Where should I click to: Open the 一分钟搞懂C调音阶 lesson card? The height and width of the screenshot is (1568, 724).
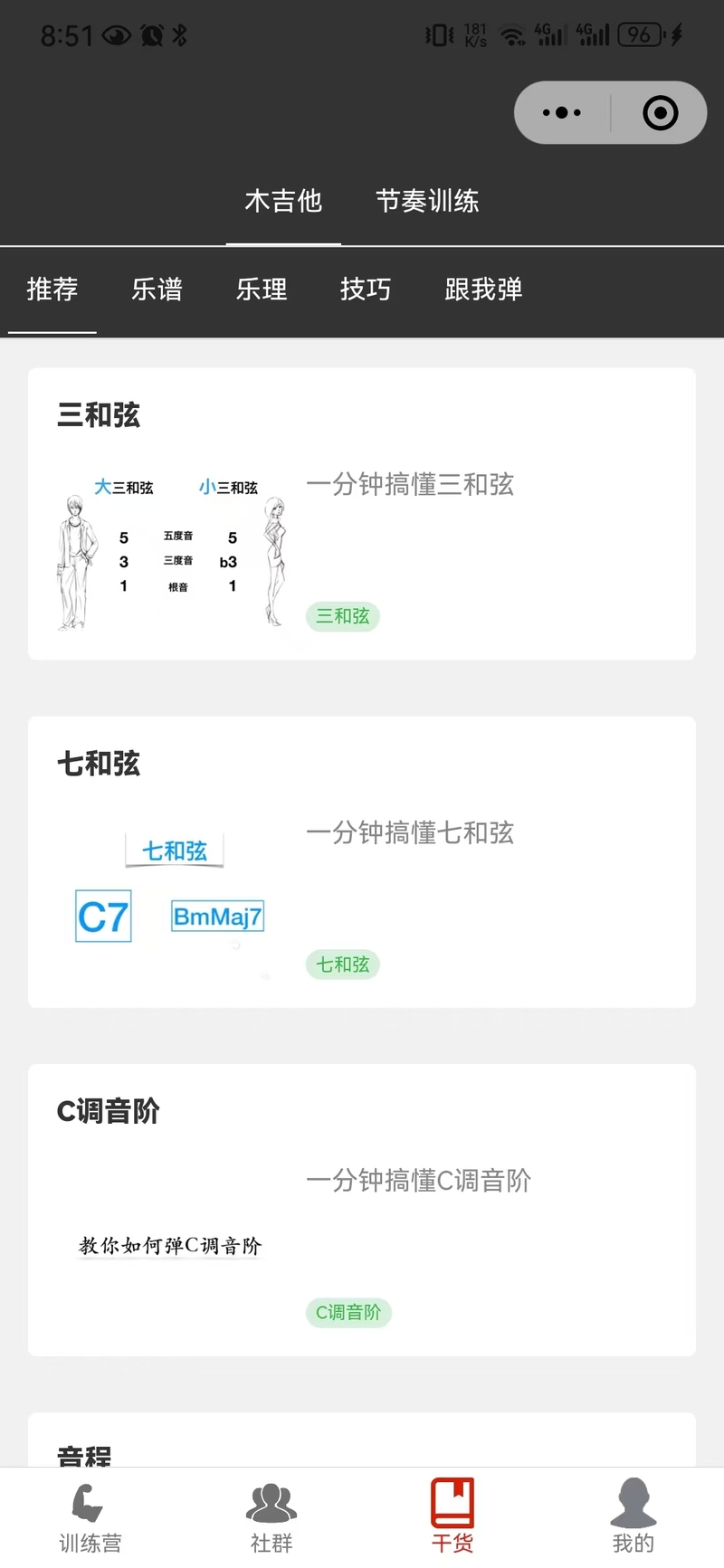click(418, 1181)
